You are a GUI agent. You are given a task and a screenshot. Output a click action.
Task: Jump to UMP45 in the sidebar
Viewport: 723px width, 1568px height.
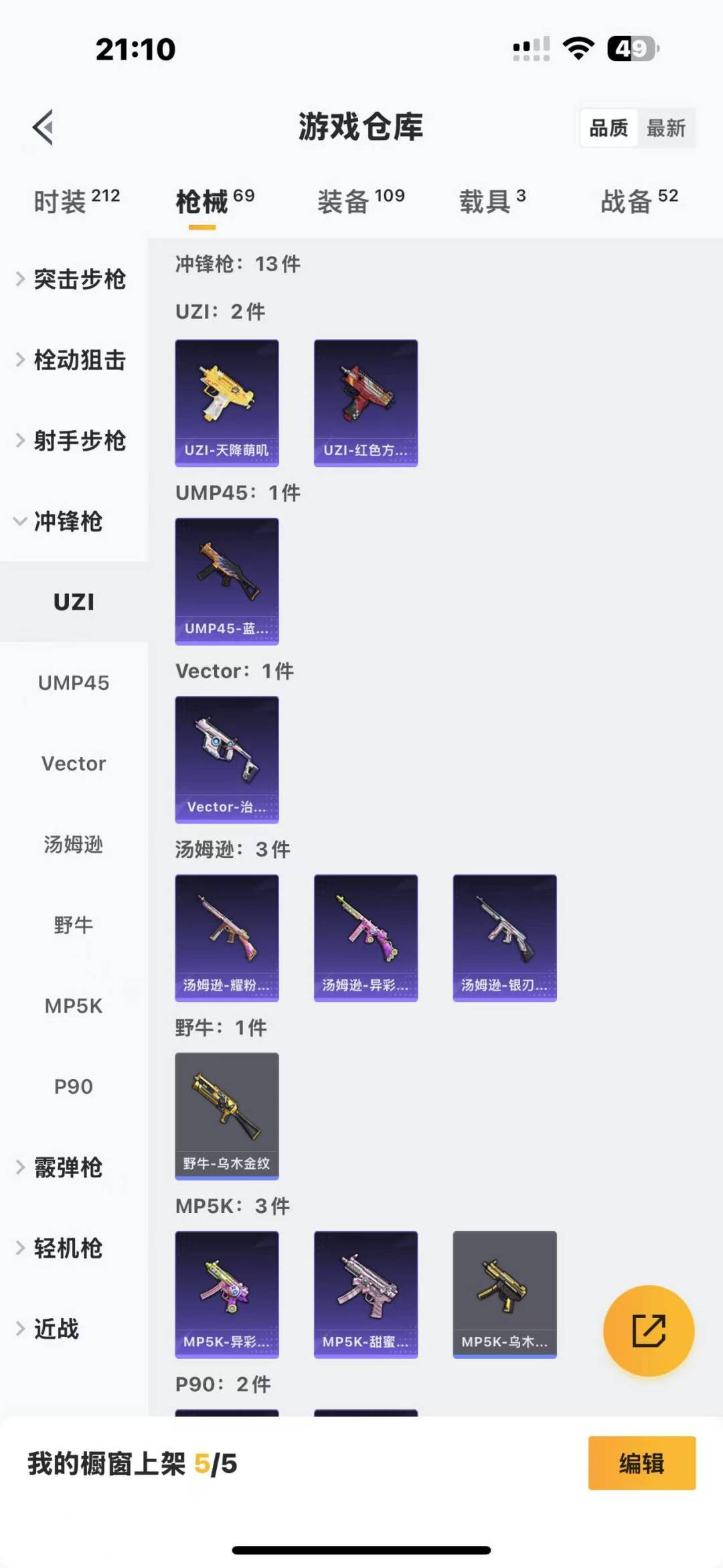point(74,683)
